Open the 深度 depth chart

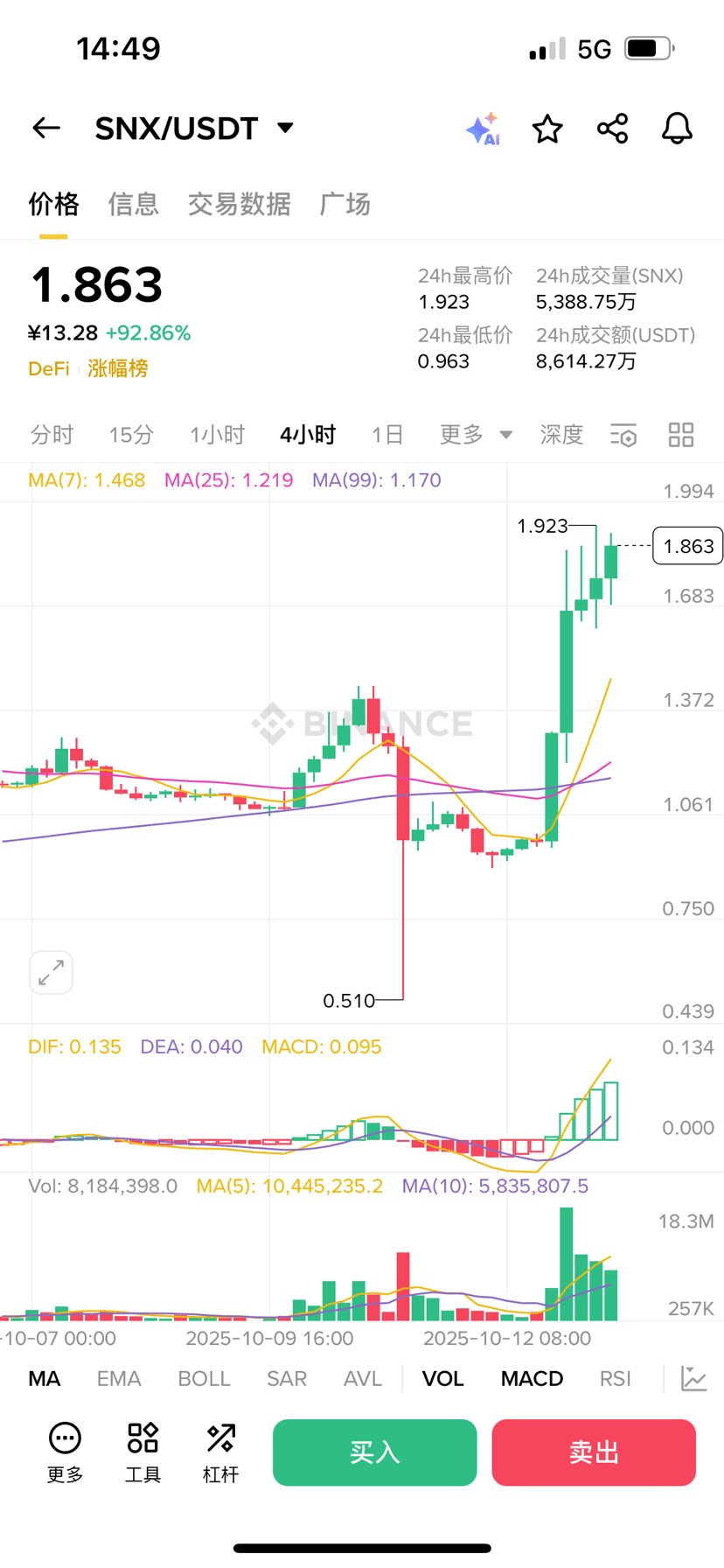(561, 435)
